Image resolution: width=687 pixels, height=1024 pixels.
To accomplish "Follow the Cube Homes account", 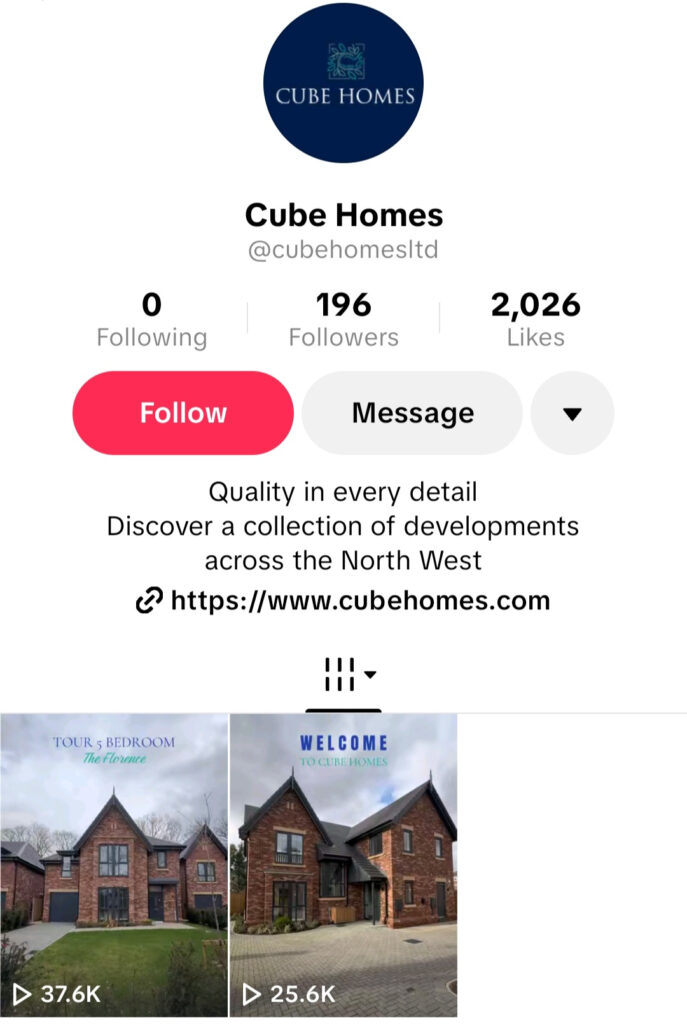I will click(183, 413).
